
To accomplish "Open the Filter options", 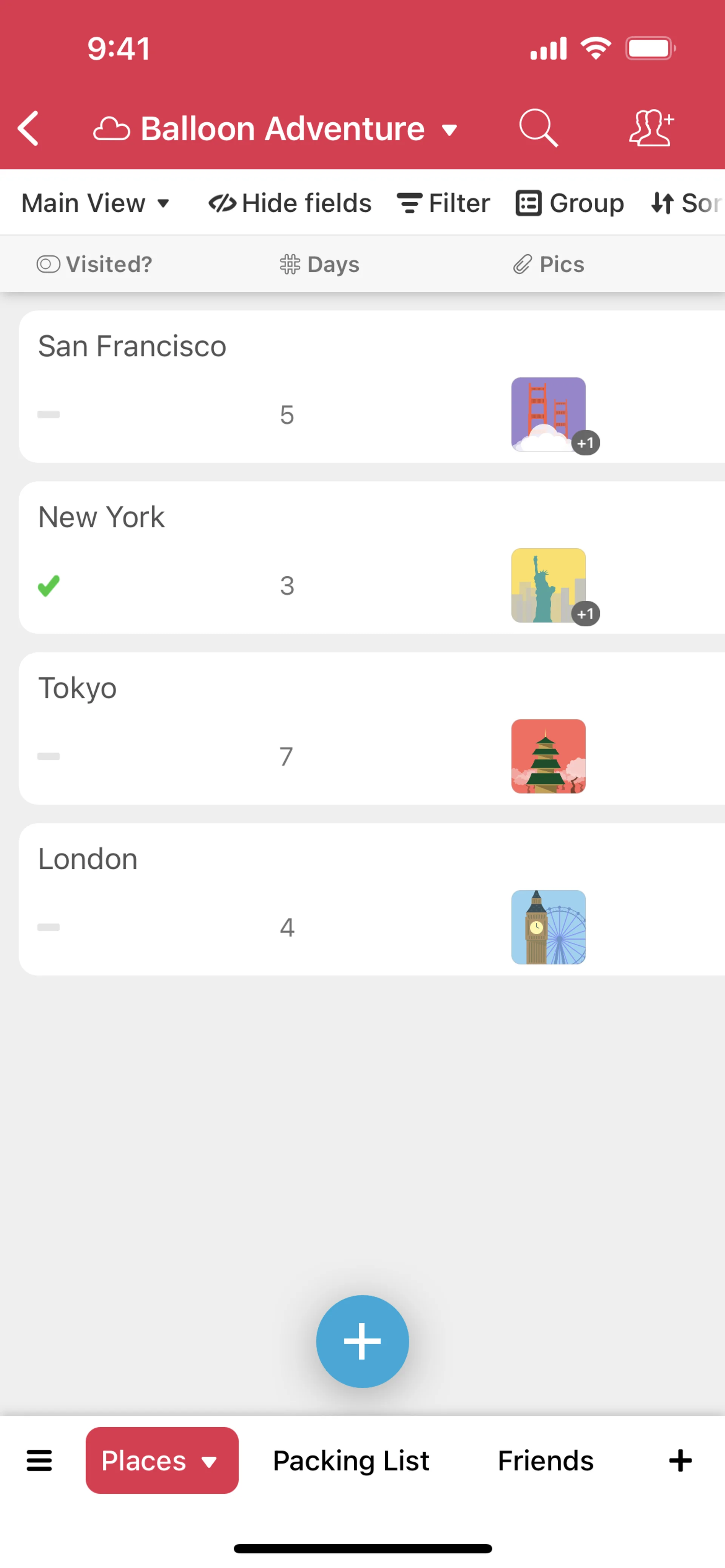I will pos(444,203).
